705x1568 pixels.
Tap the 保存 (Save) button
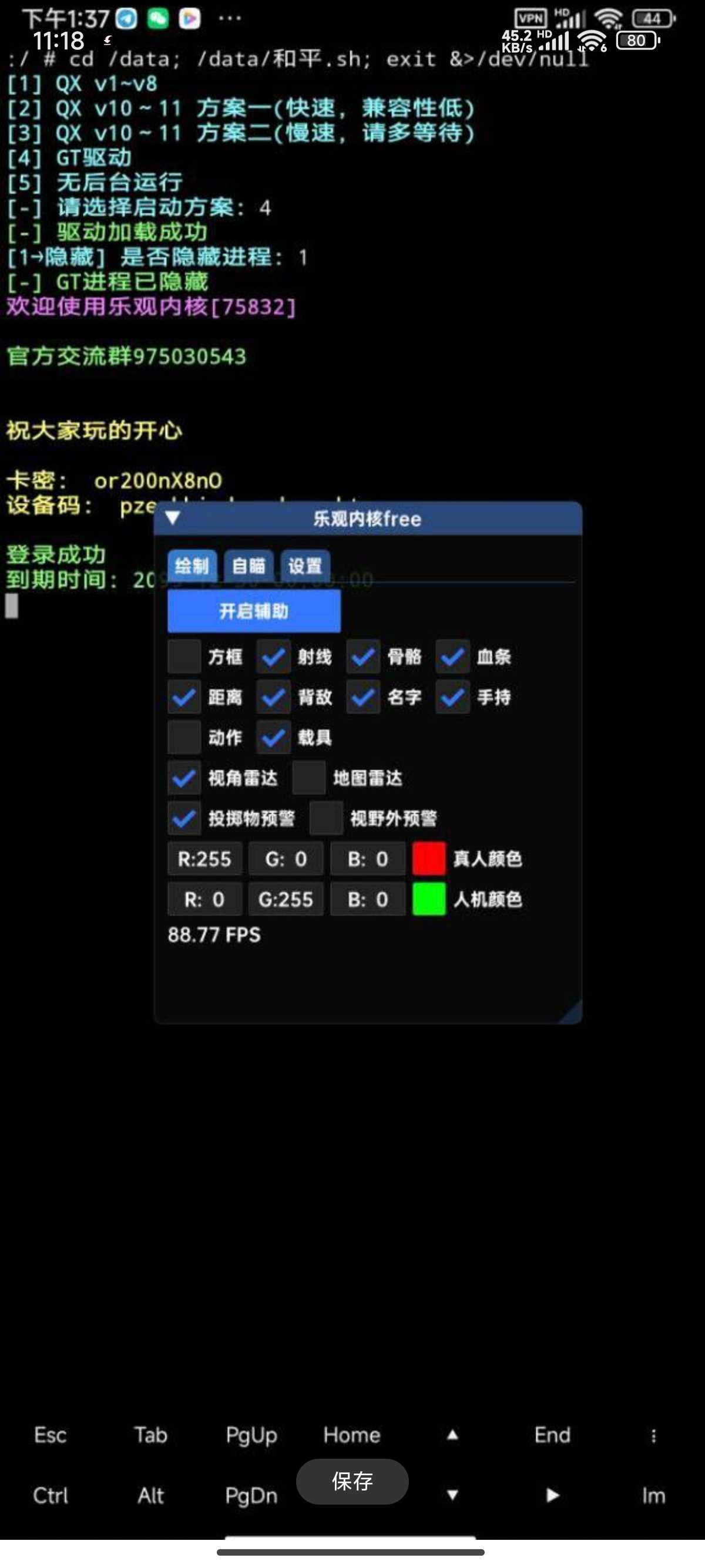352,1481
